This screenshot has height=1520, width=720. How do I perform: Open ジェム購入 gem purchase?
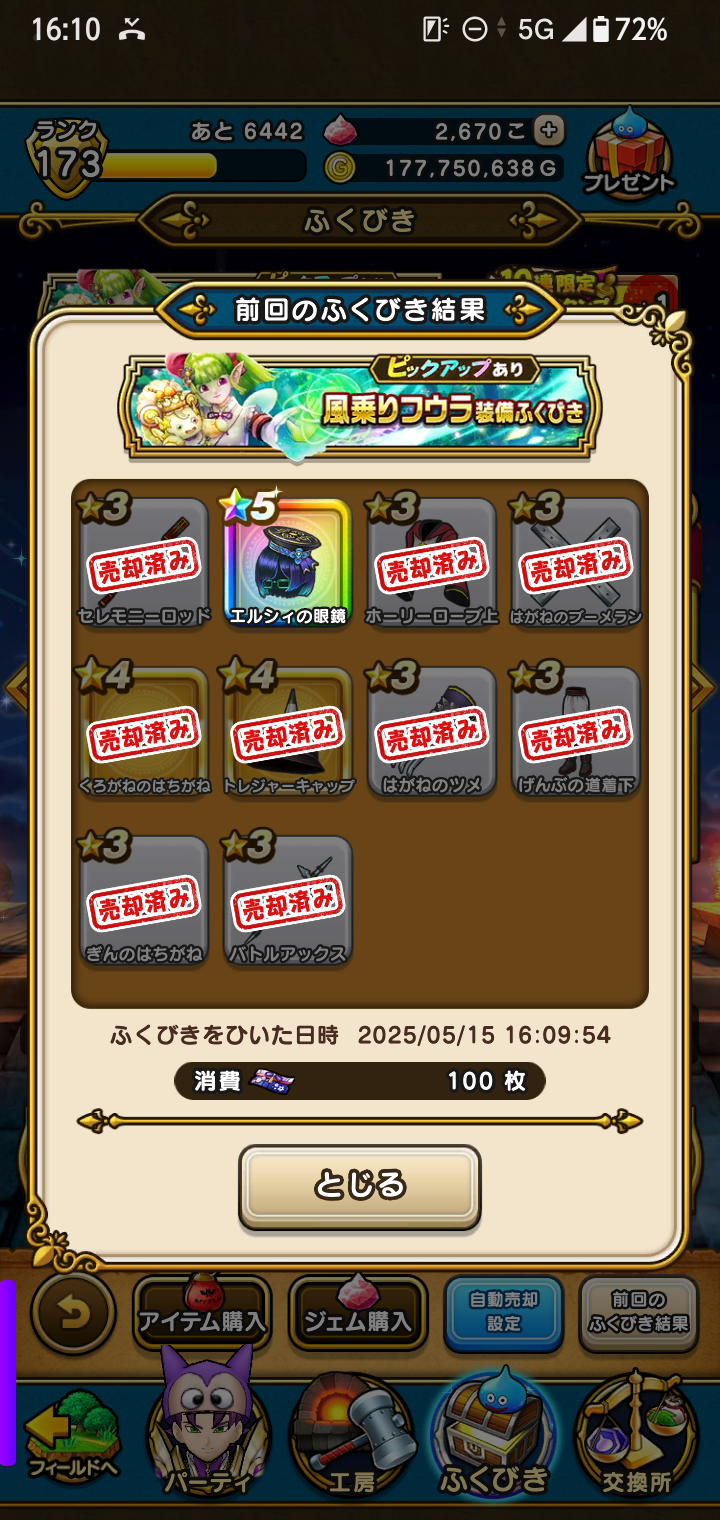[358, 1314]
